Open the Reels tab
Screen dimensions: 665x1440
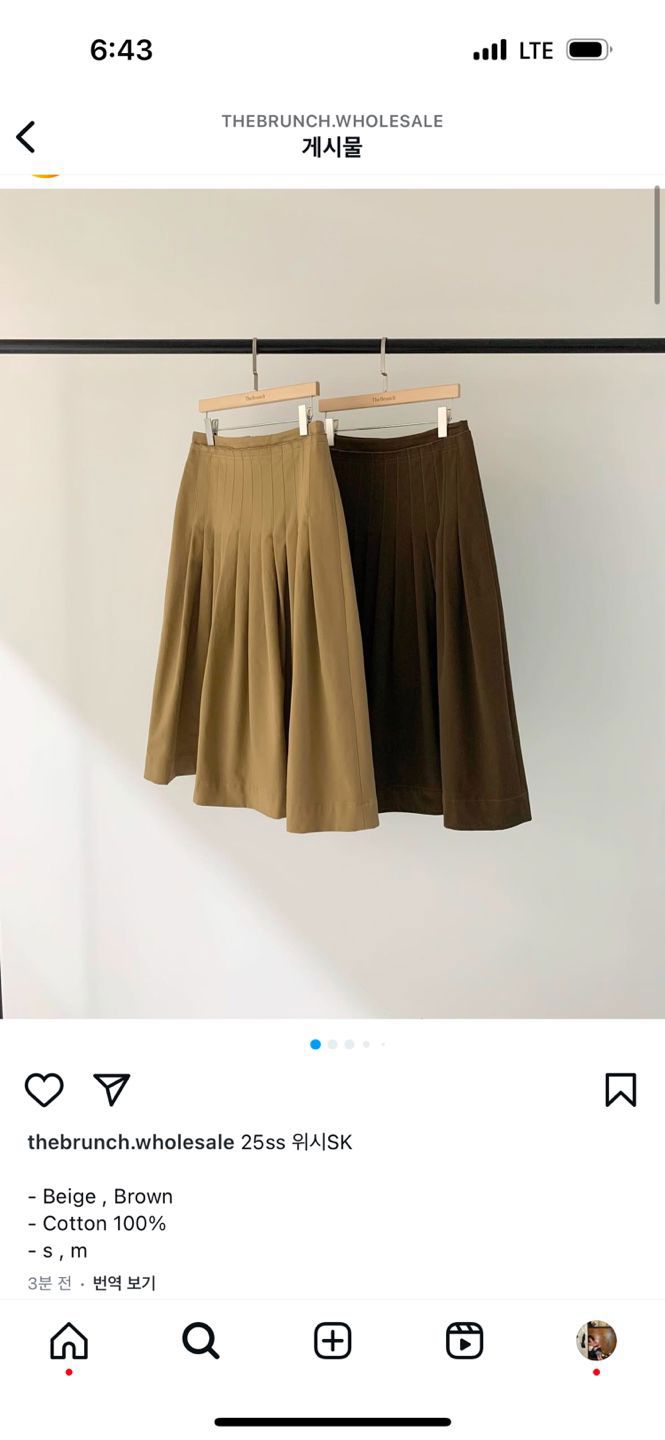pyautogui.click(x=464, y=1341)
